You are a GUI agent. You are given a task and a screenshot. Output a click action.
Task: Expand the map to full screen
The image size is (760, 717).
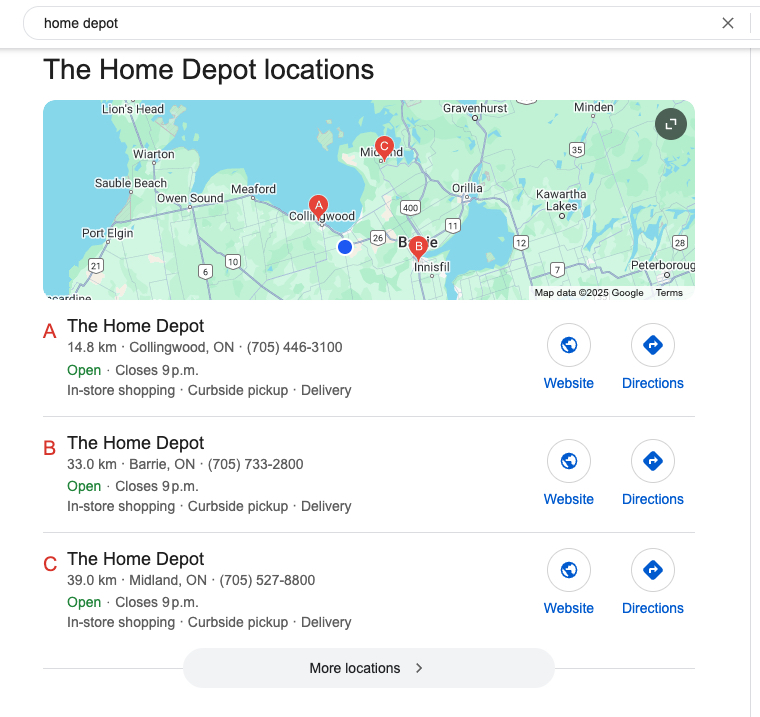pyautogui.click(x=671, y=124)
